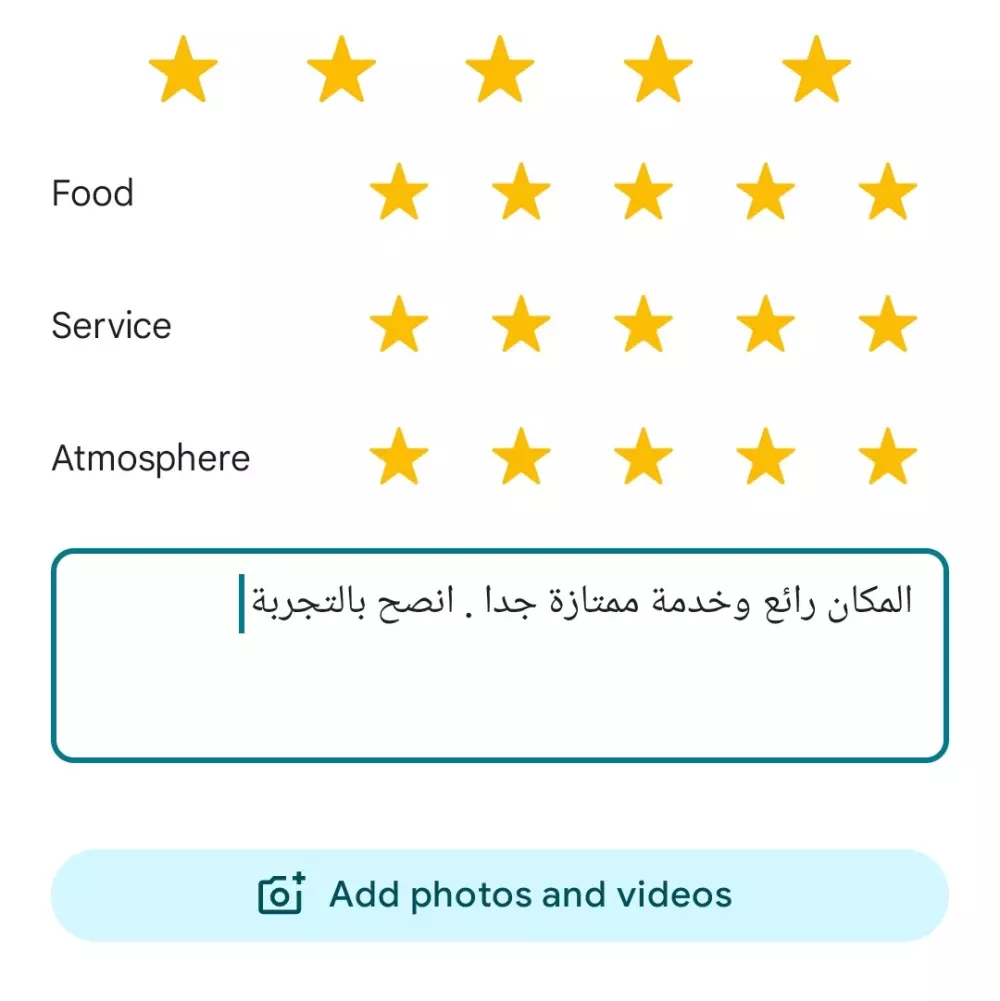Viewport: 1000px width, 1001px height.
Task: Select the third star in the Atmosphere row
Action: [644, 458]
